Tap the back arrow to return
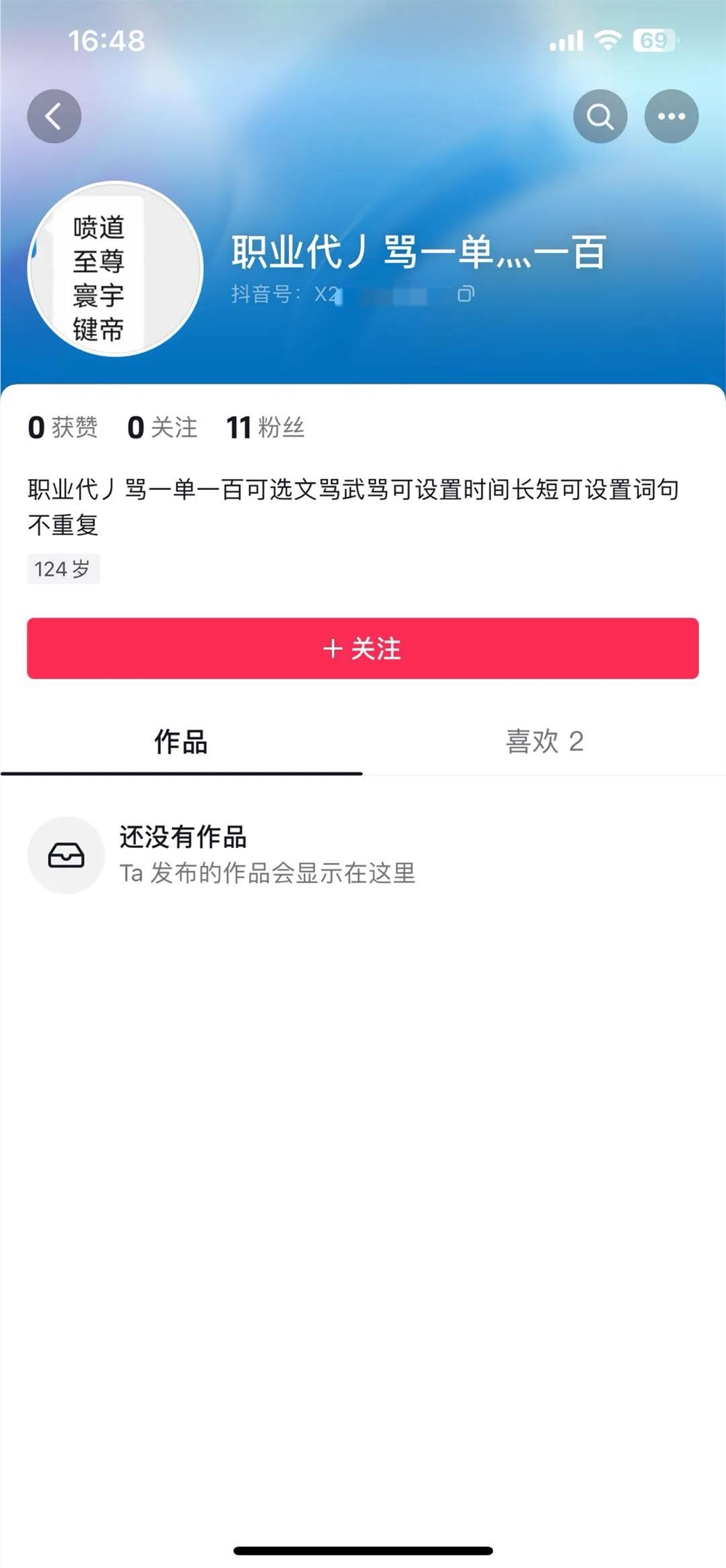The height and width of the screenshot is (1568, 726). click(x=54, y=115)
